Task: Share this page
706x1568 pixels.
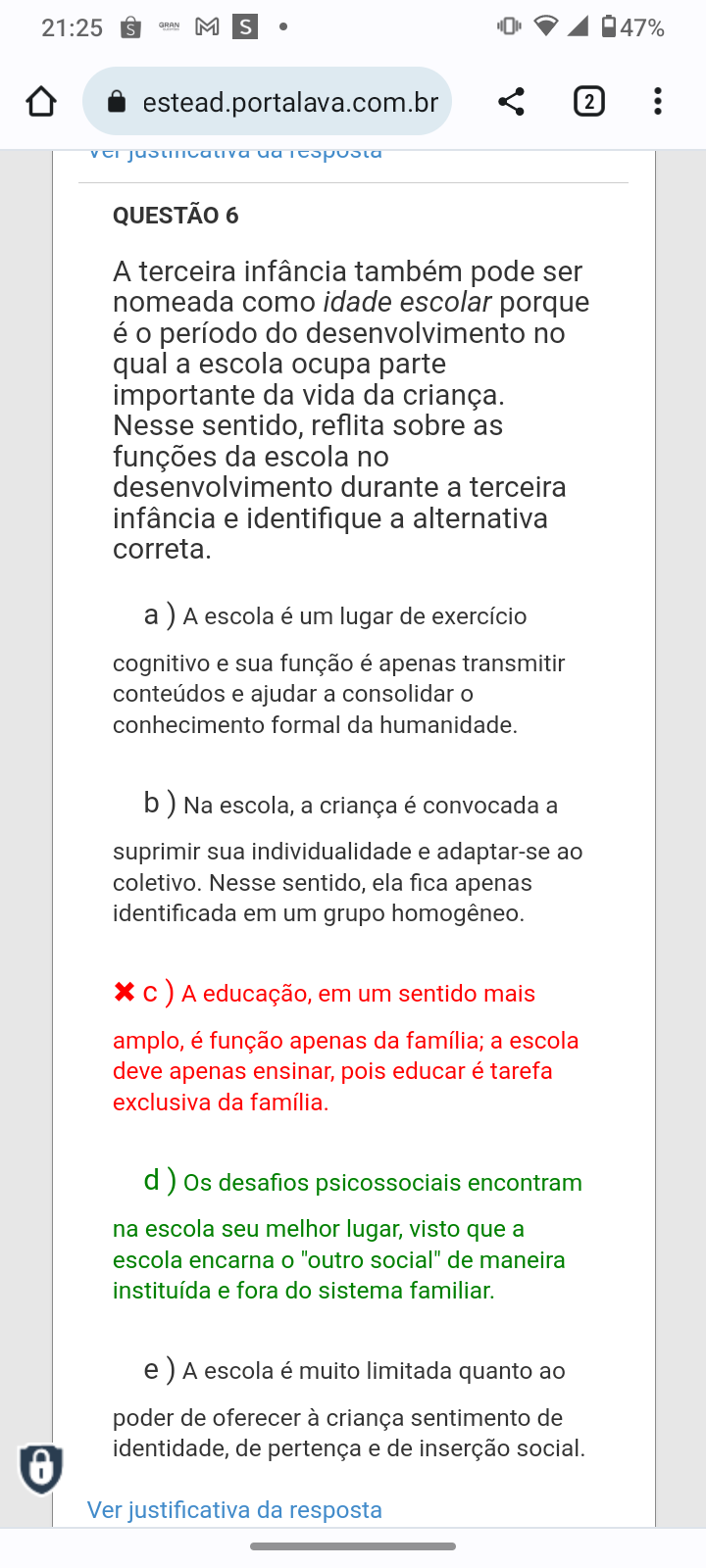Action: pos(511,101)
